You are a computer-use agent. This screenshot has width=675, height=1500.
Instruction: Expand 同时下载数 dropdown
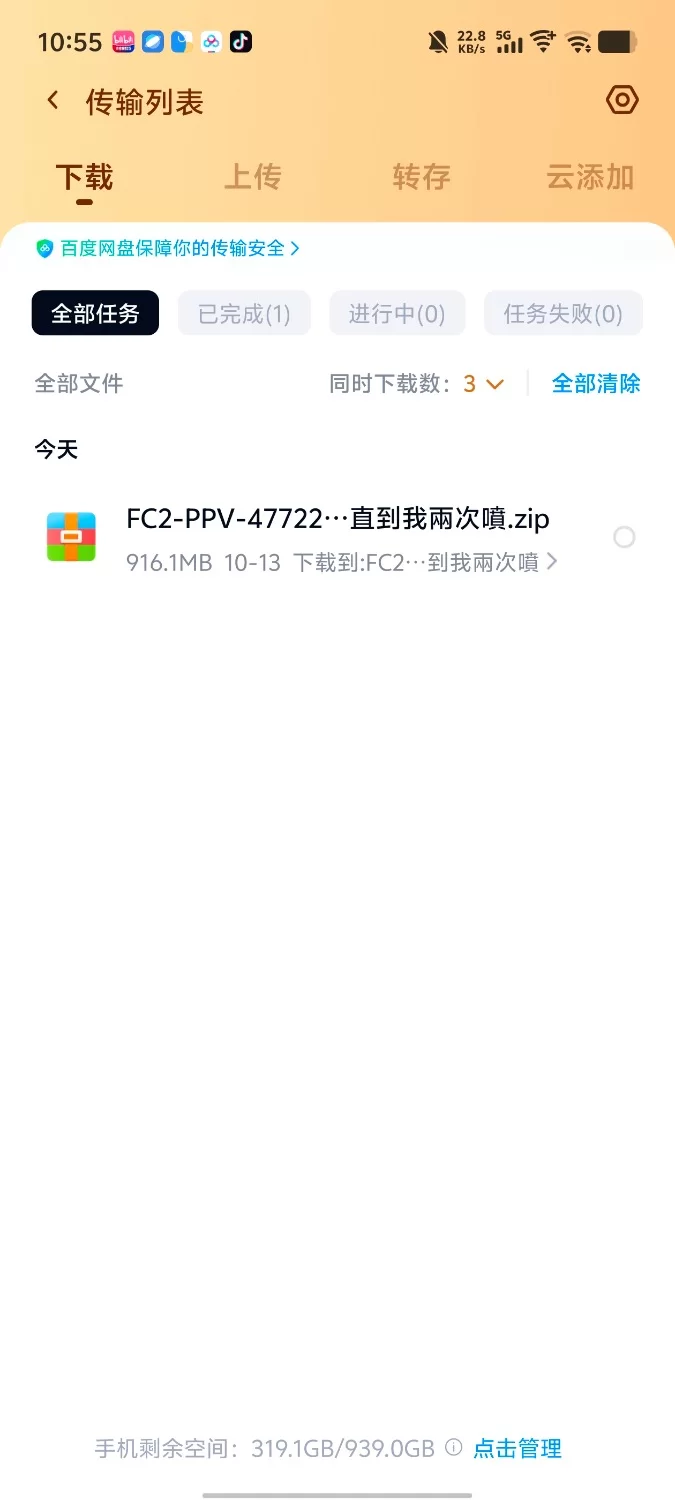(x=483, y=384)
